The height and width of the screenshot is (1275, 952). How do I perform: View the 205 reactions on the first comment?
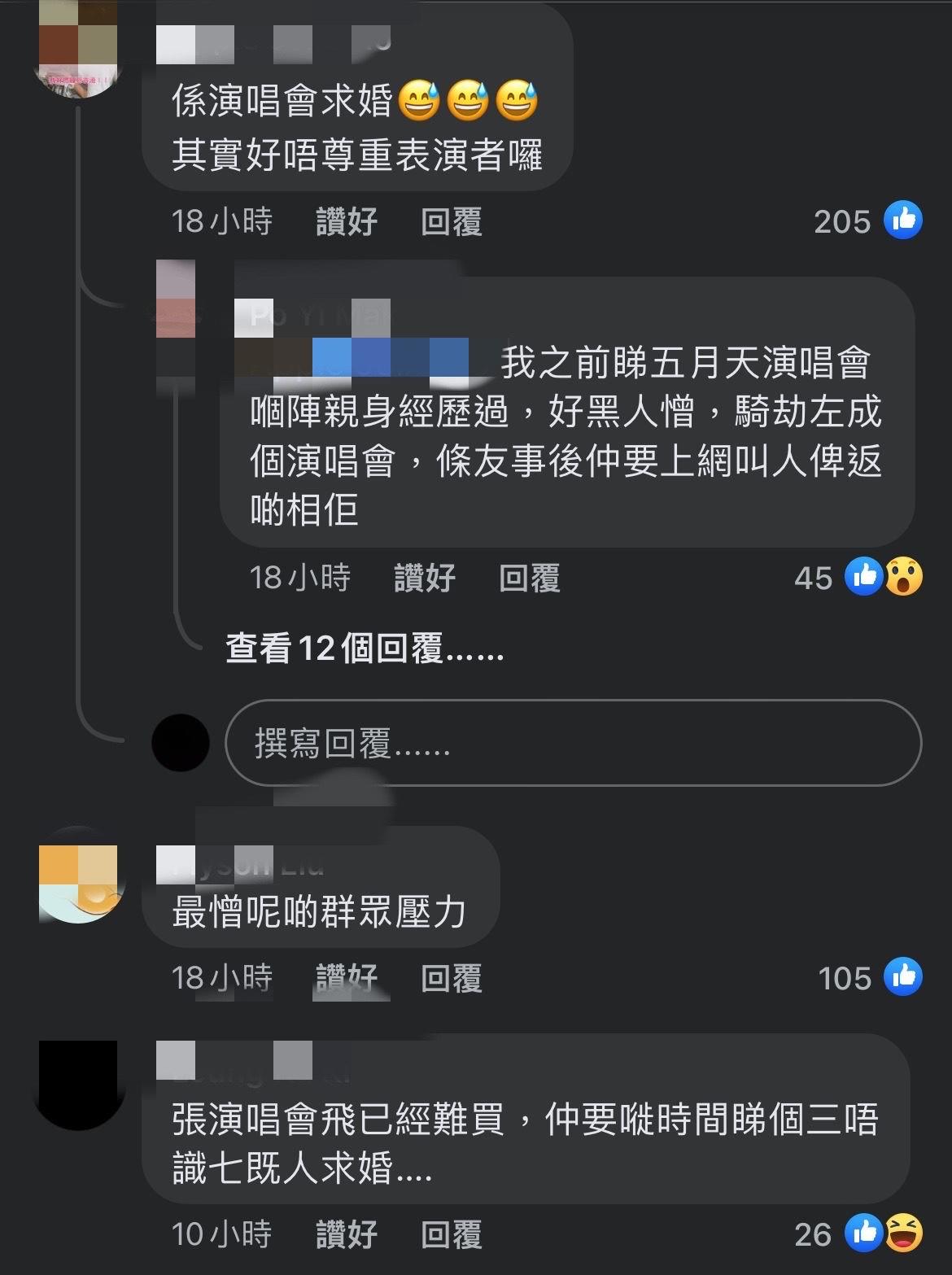(867, 221)
